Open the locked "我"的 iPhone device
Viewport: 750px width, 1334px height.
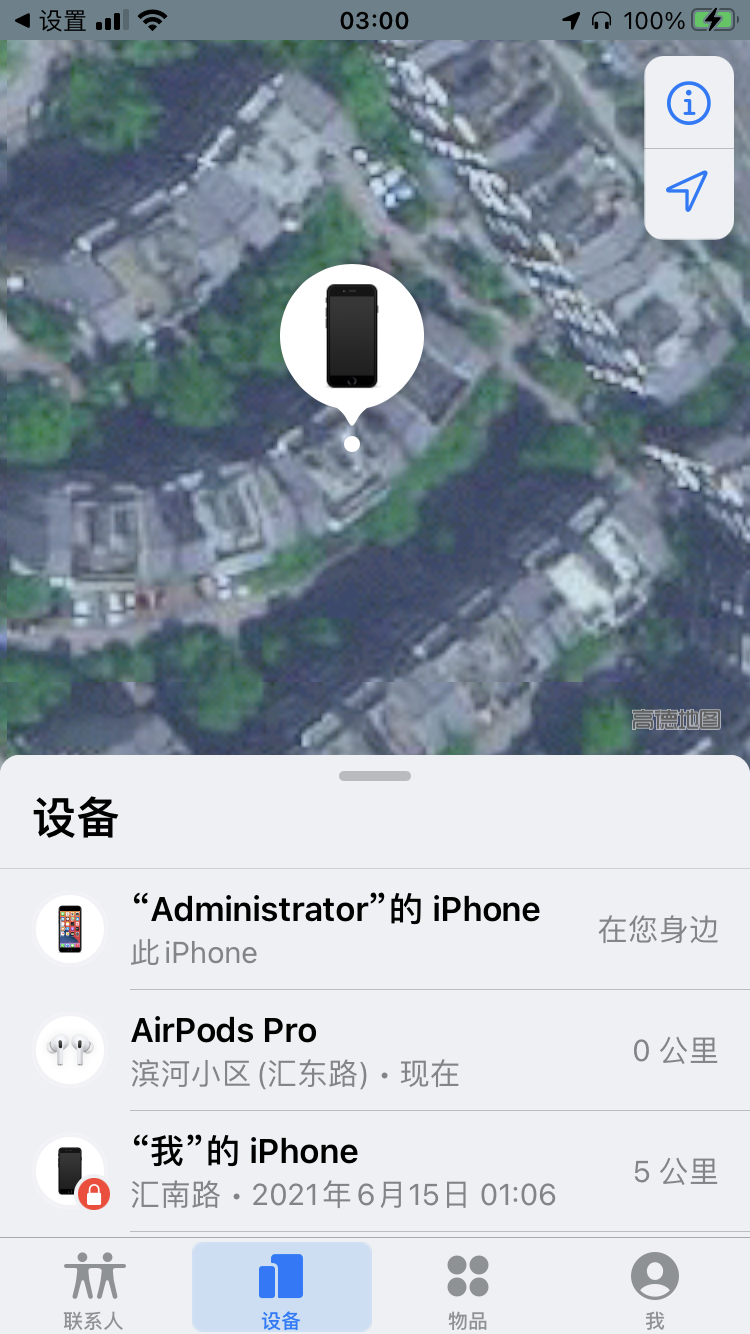[375, 1171]
